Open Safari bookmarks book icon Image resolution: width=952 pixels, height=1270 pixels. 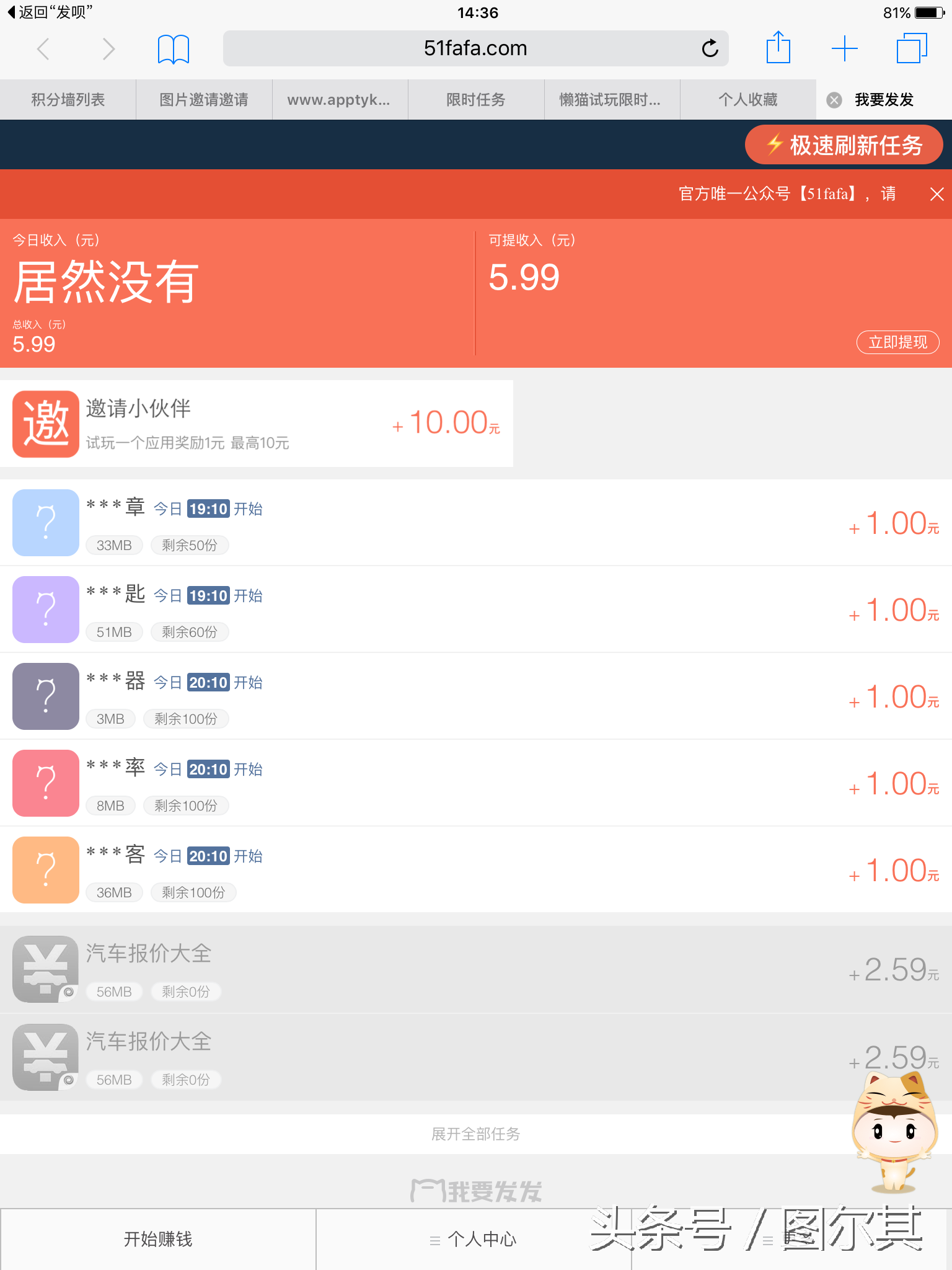173,49
